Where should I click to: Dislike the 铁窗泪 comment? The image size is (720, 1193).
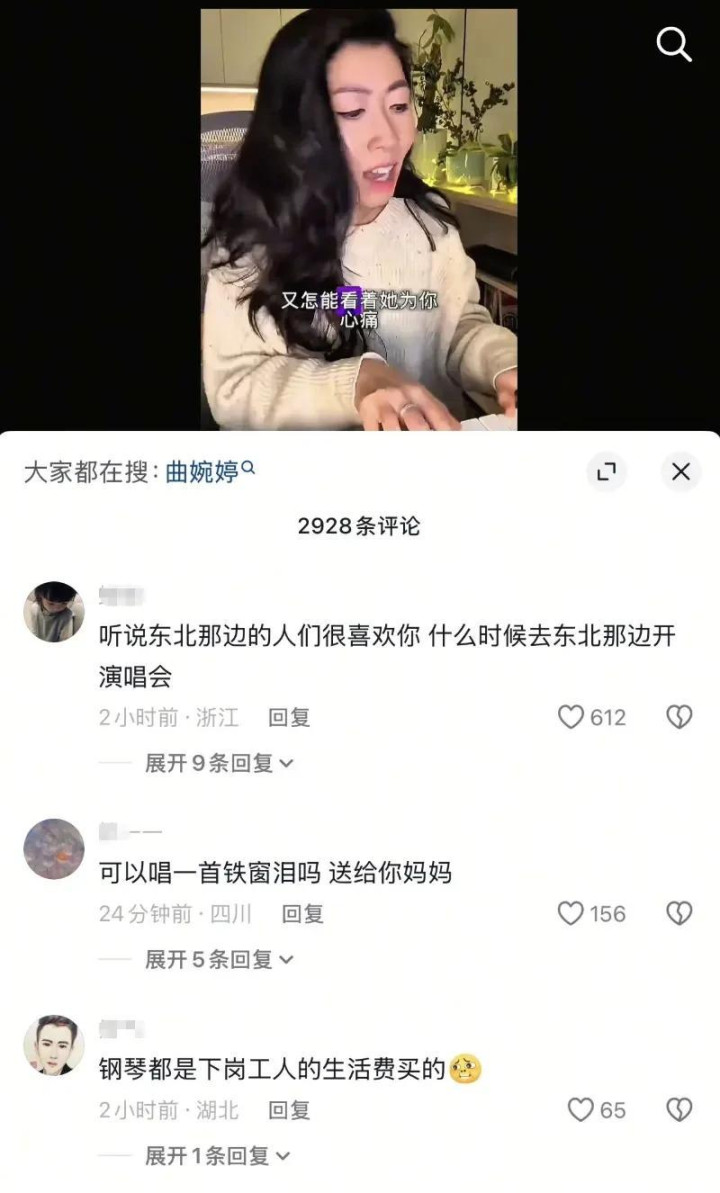pyautogui.click(x=679, y=913)
